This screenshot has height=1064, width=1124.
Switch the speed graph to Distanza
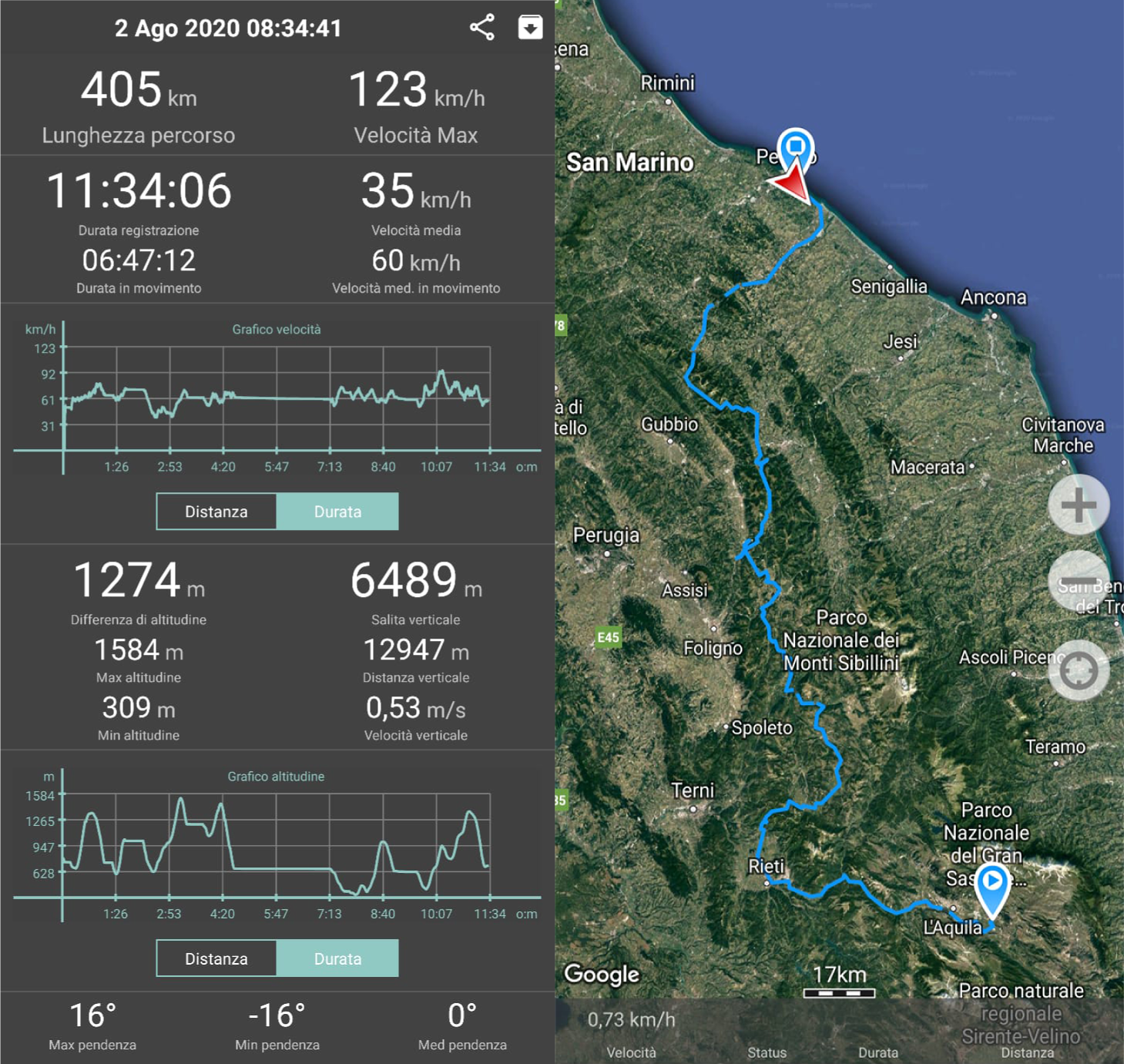pyautogui.click(x=216, y=512)
